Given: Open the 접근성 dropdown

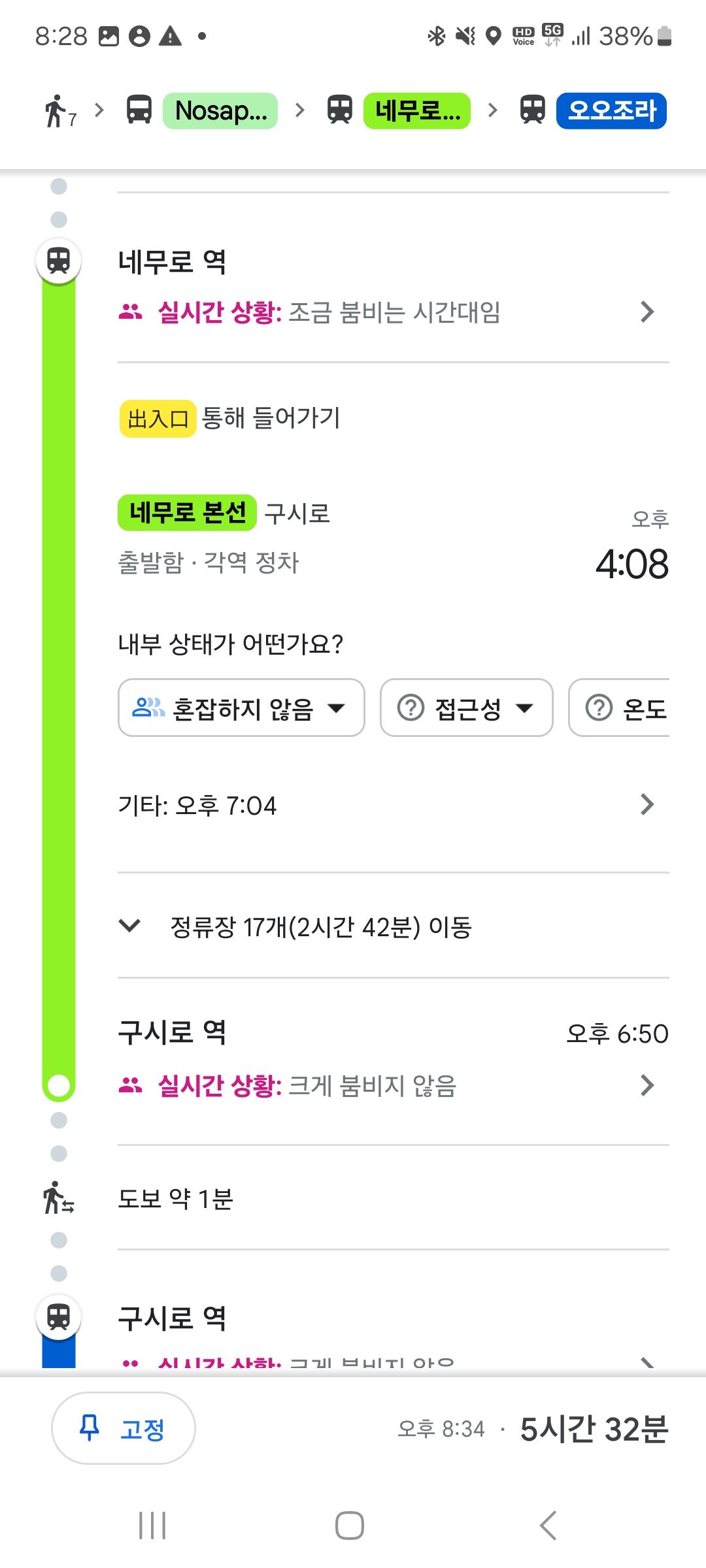Looking at the screenshot, I should point(467,708).
